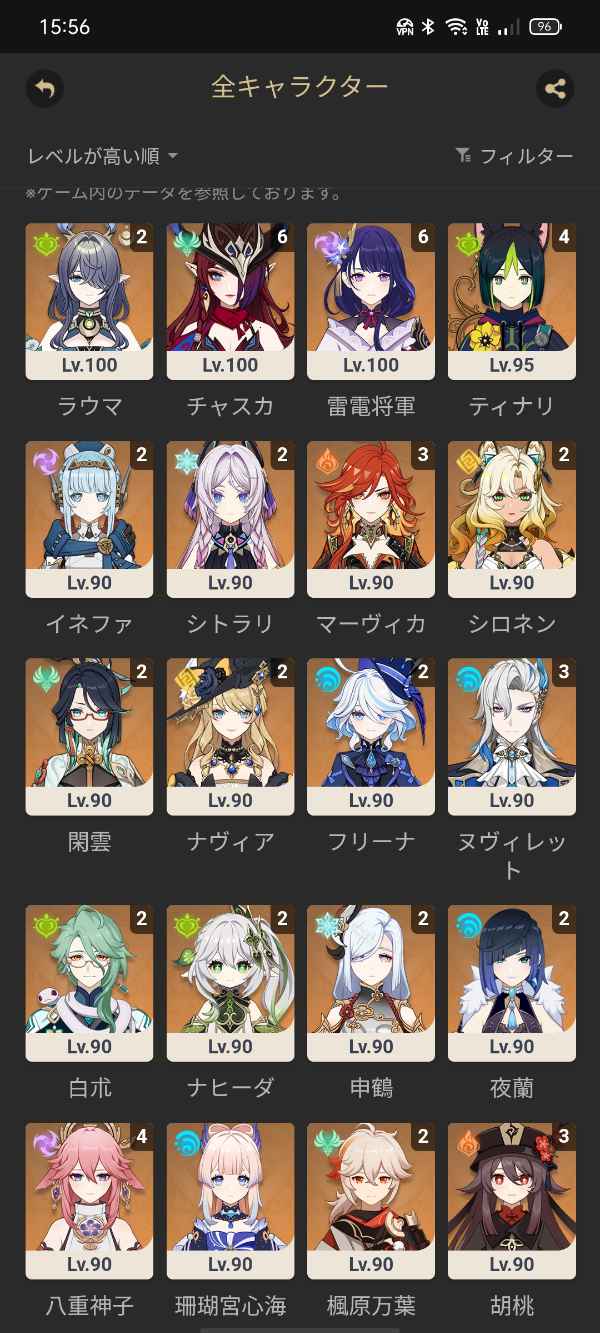Open ラウマ's character card
The width and height of the screenshot is (600, 1333).
pyautogui.click(x=89, y=301)
